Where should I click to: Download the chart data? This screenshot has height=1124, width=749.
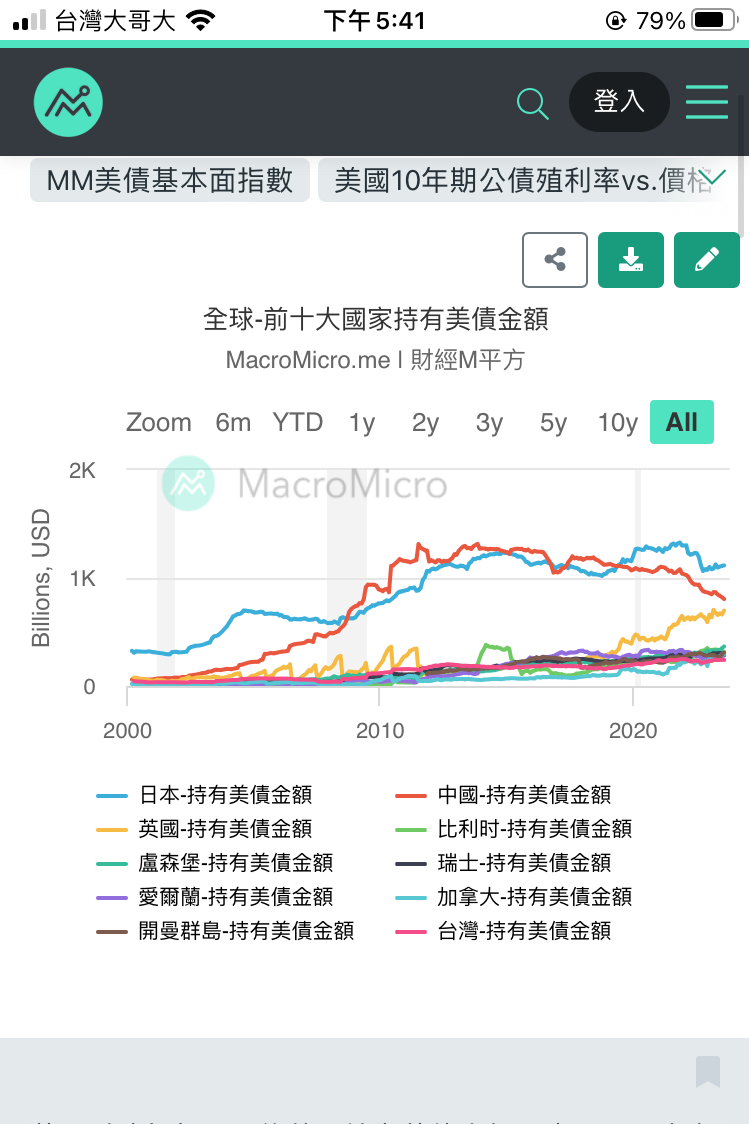[631, 259]
